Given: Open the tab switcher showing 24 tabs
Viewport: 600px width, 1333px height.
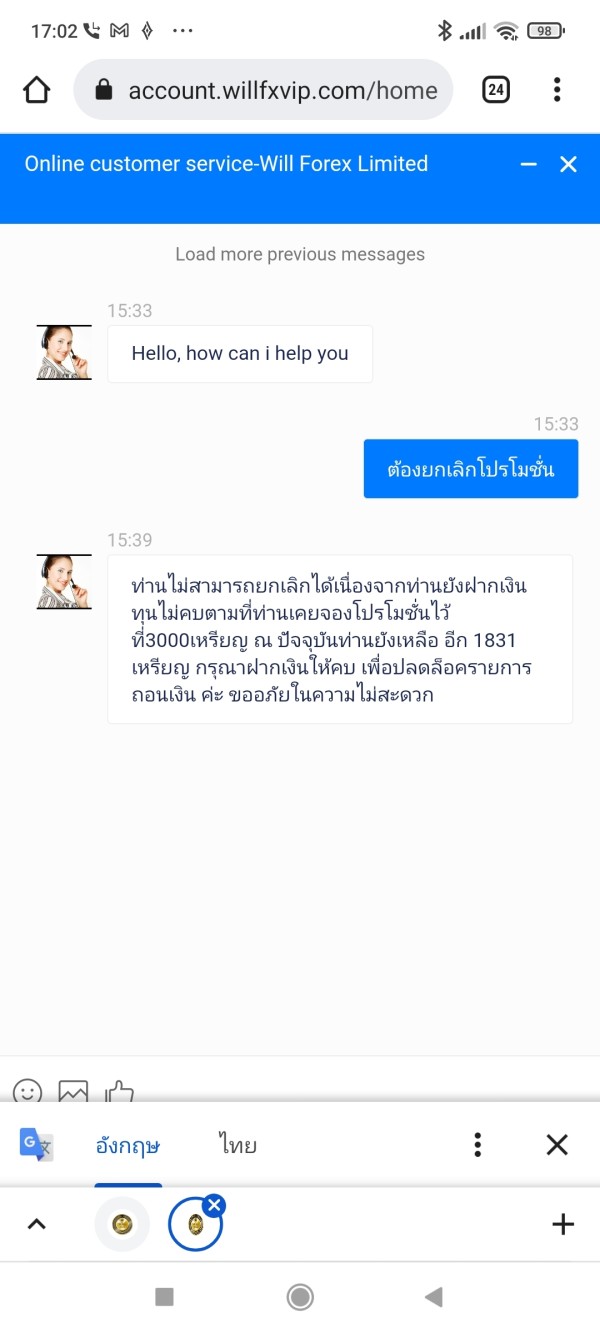Looking at the screenshot, I should 495,90.
